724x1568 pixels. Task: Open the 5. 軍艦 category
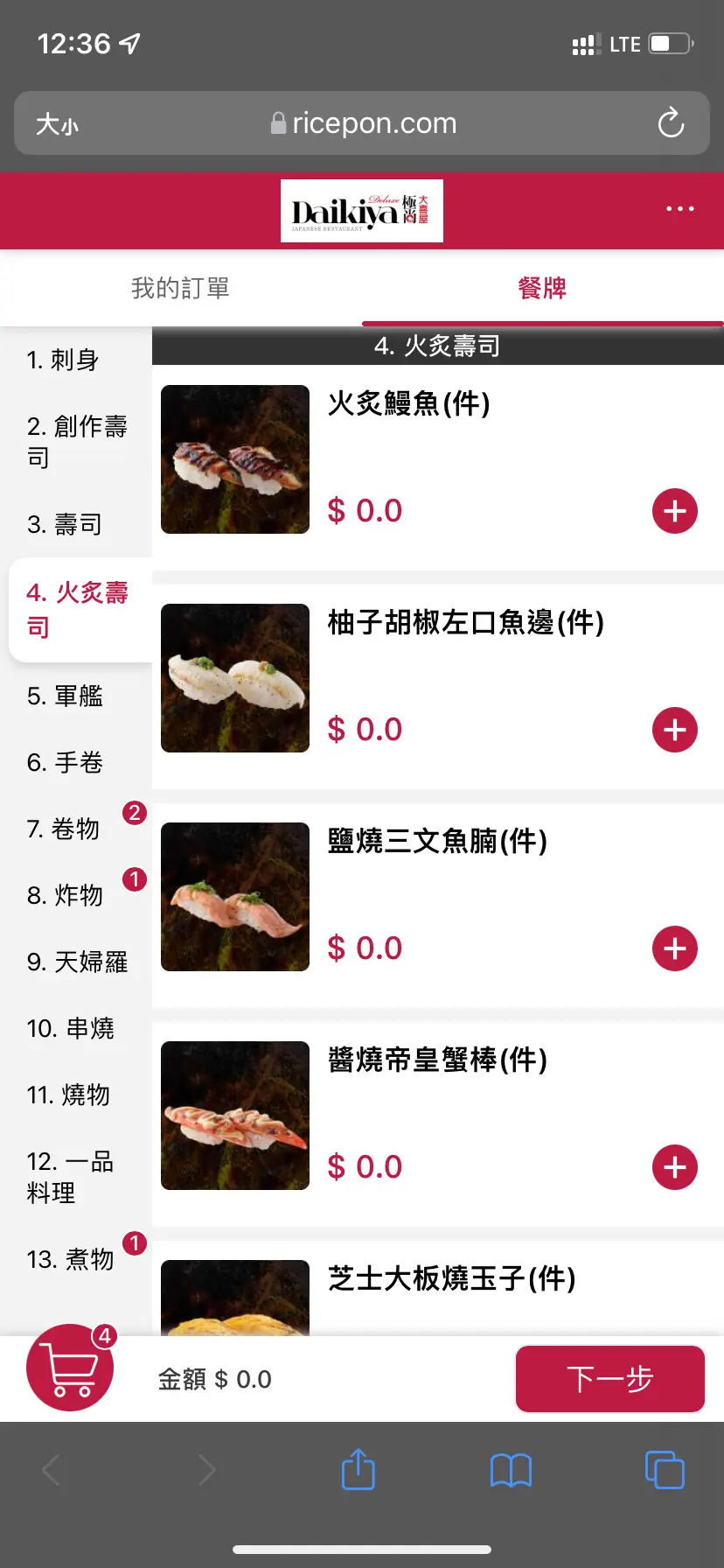click(x=66, y=696)
